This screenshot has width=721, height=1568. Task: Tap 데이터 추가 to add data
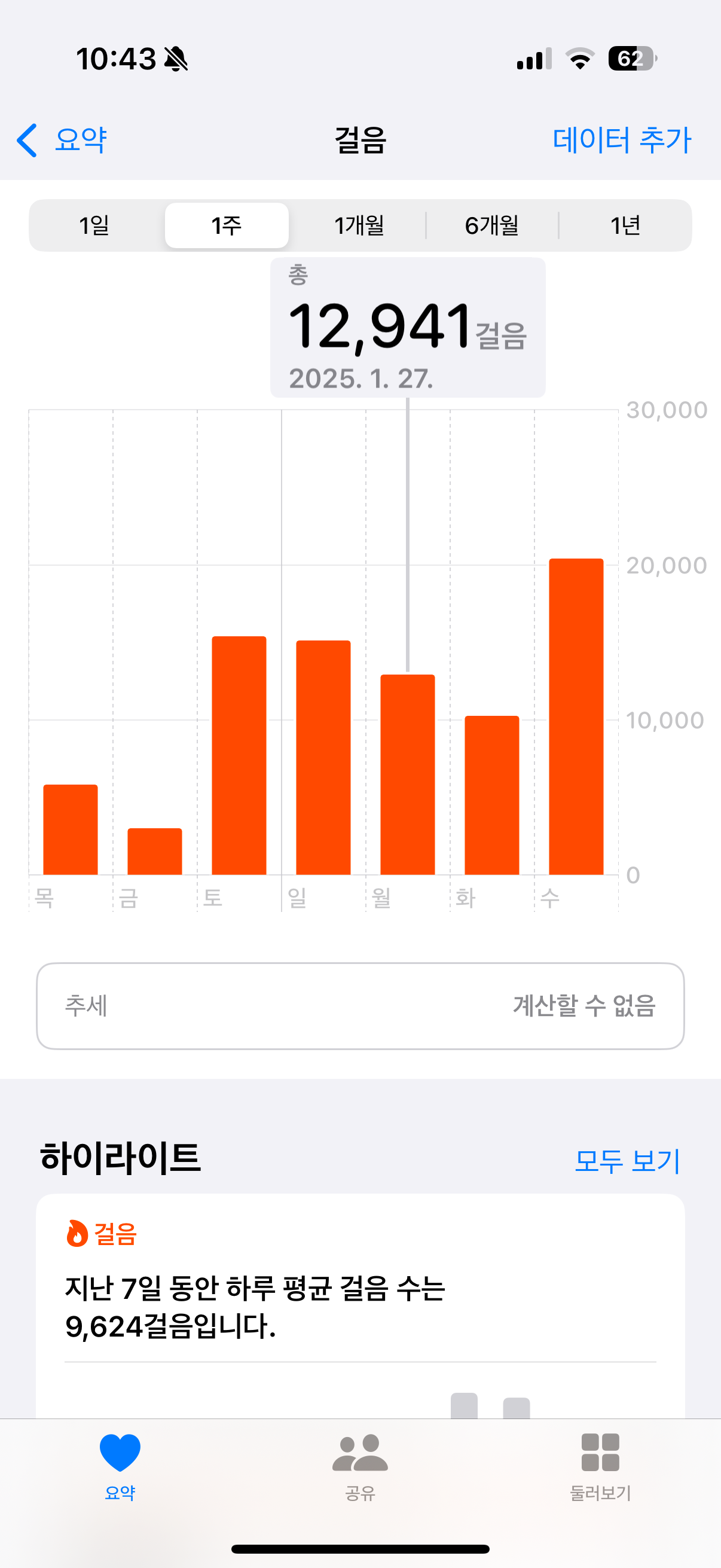coord(621,140)
